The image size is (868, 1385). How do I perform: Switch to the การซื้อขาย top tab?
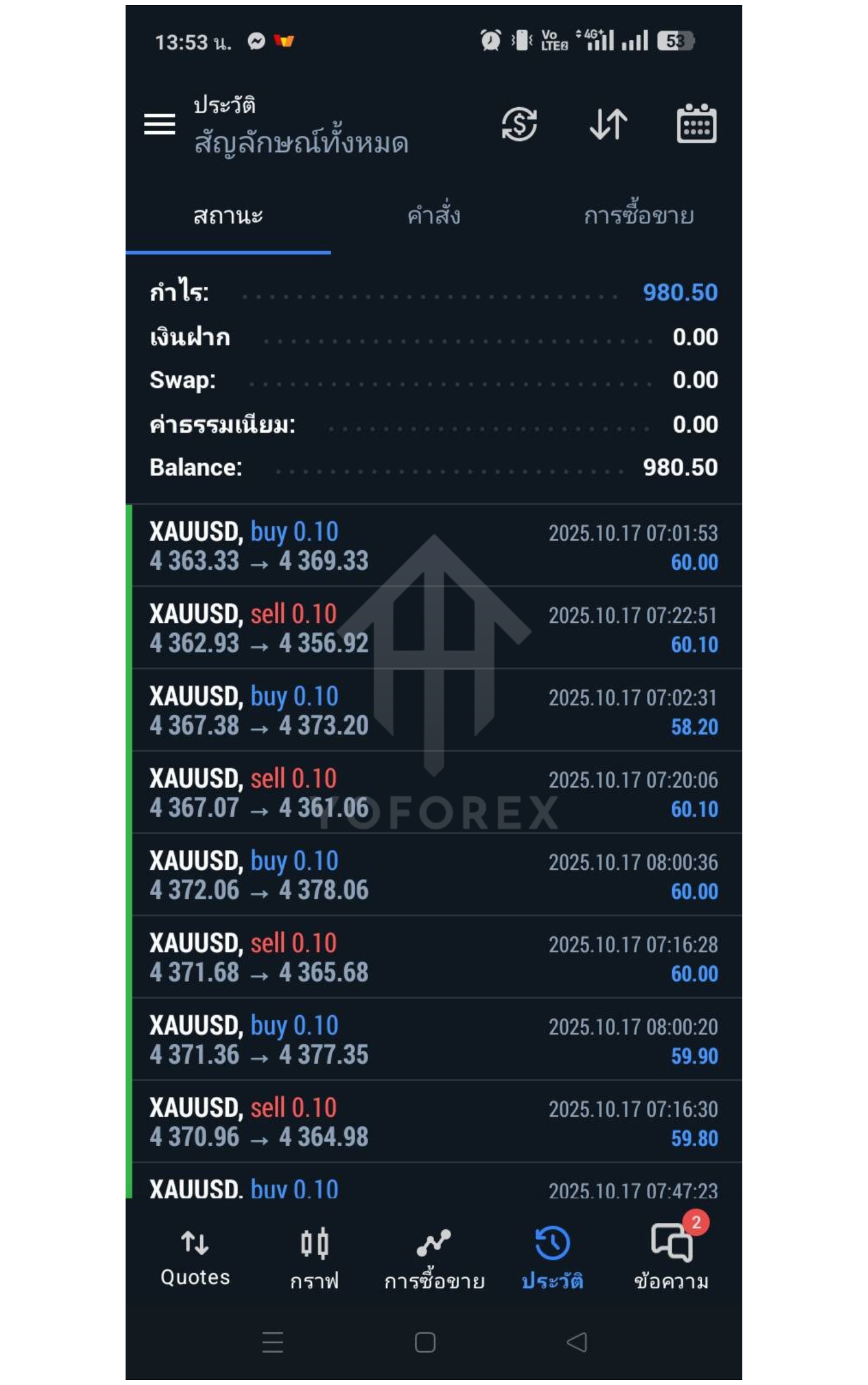click(638, 216)
